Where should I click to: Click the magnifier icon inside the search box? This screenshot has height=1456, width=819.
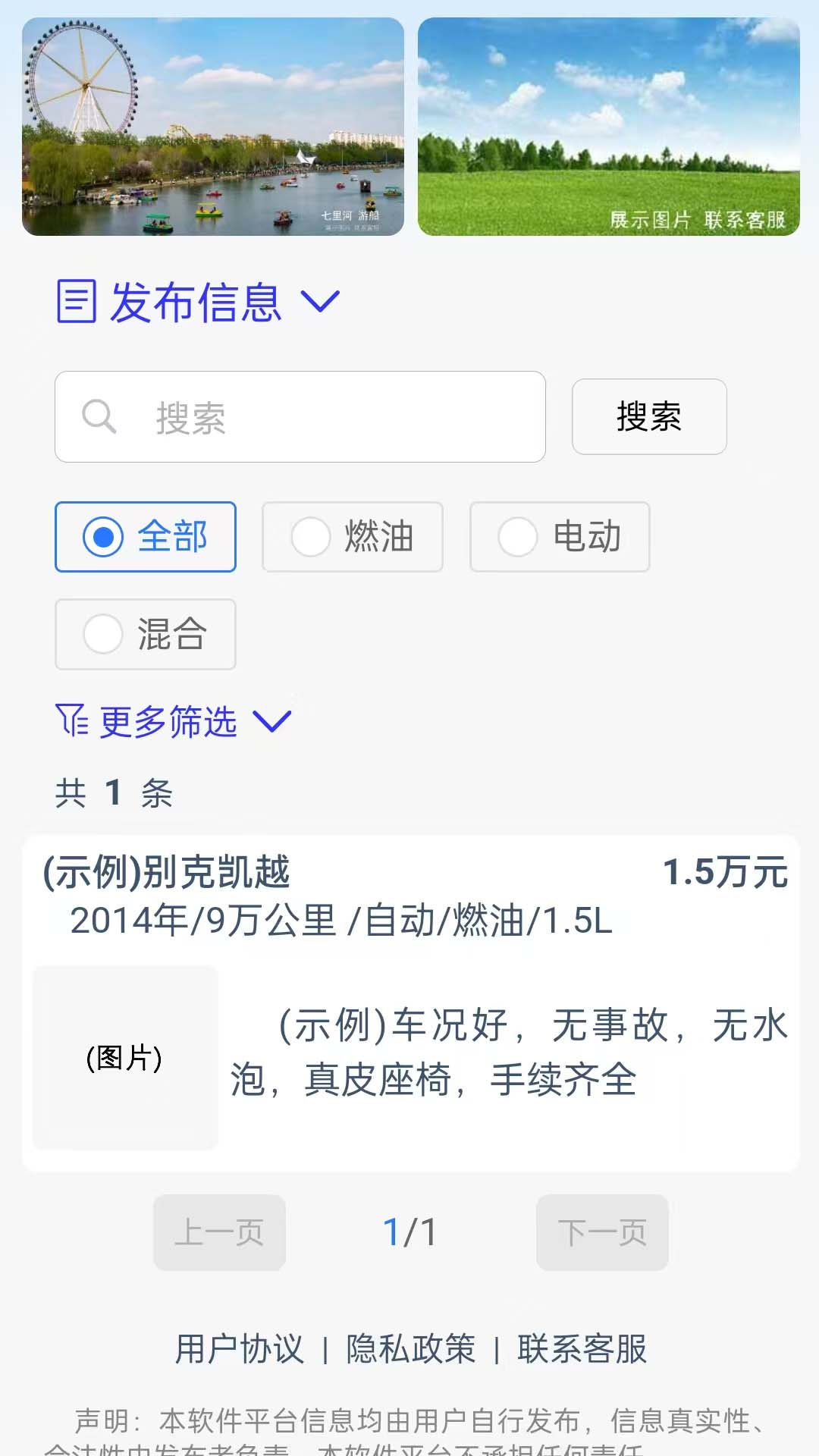[x=99, y=416]
